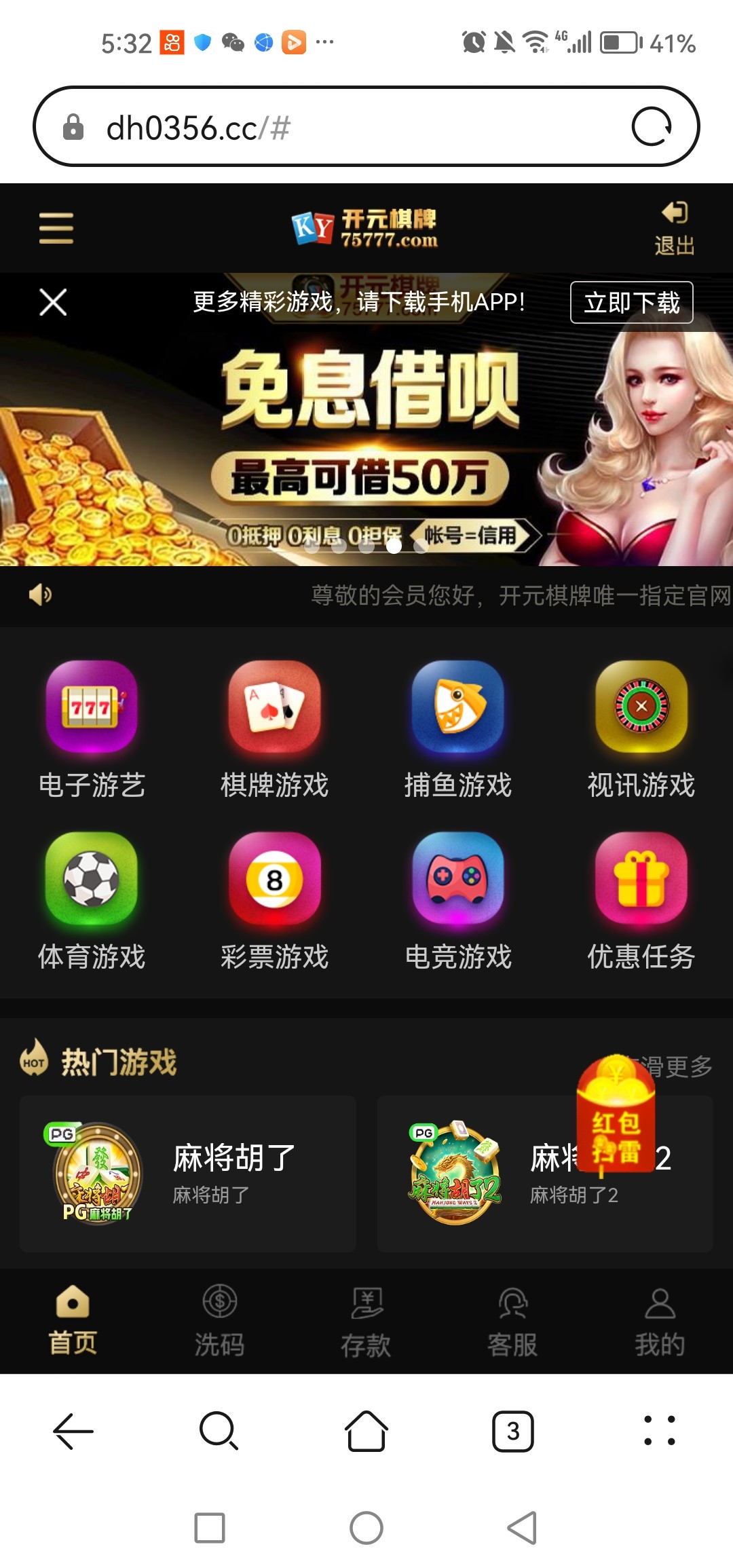
Task: Switch to the 洗码 tab
Action: pyautogui.click(x=219, y=1321)
